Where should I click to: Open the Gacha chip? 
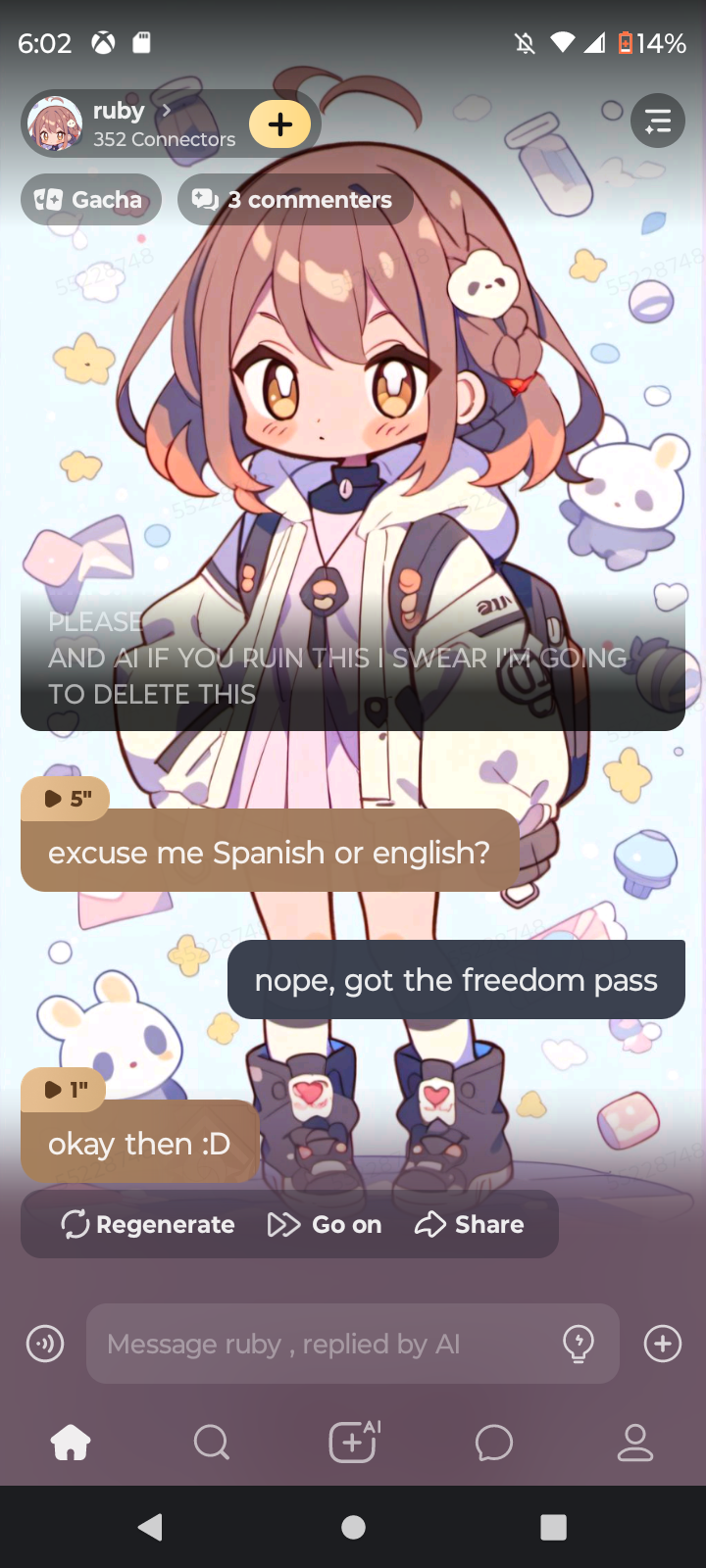click(x=91, y=200)
